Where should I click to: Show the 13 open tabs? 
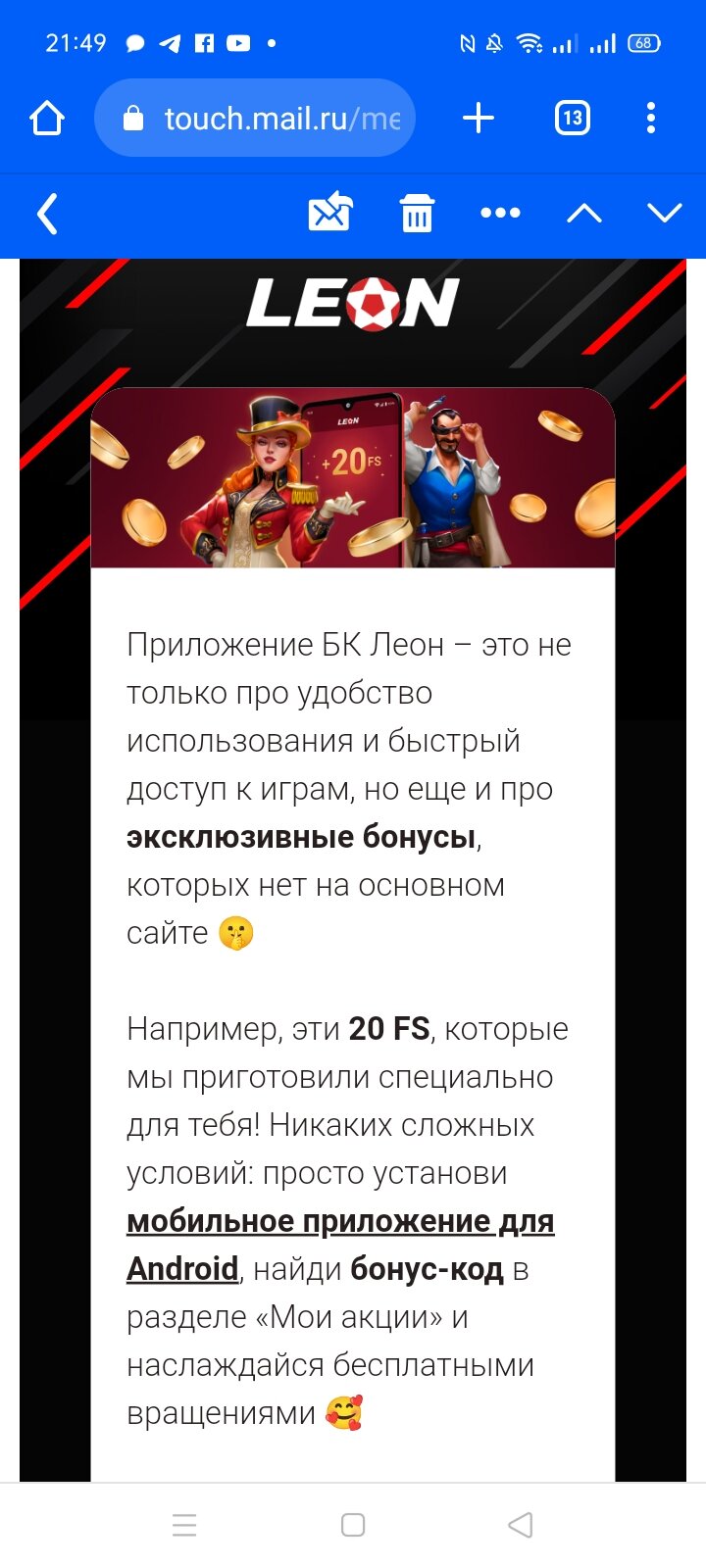tap(572, 119)
